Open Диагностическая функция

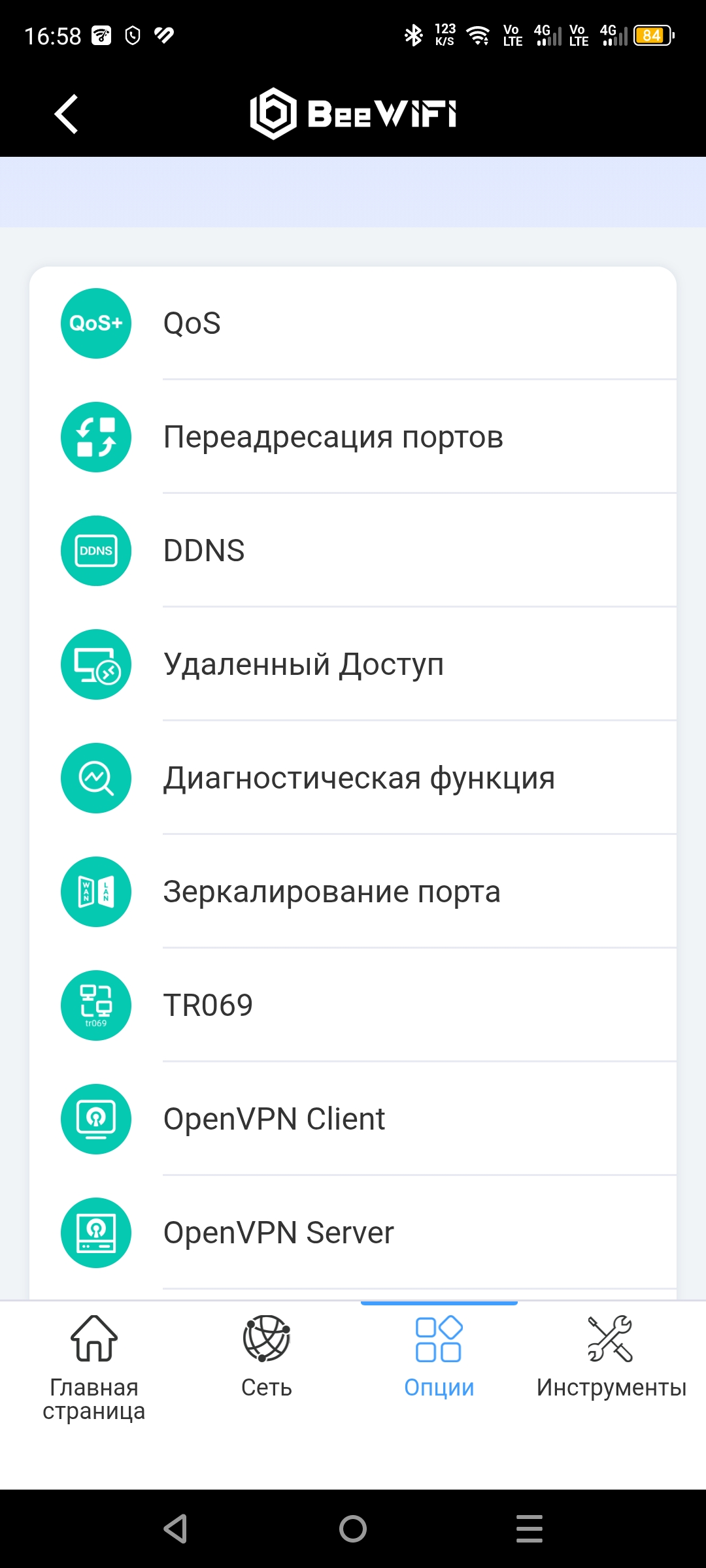tap(353, 778)
